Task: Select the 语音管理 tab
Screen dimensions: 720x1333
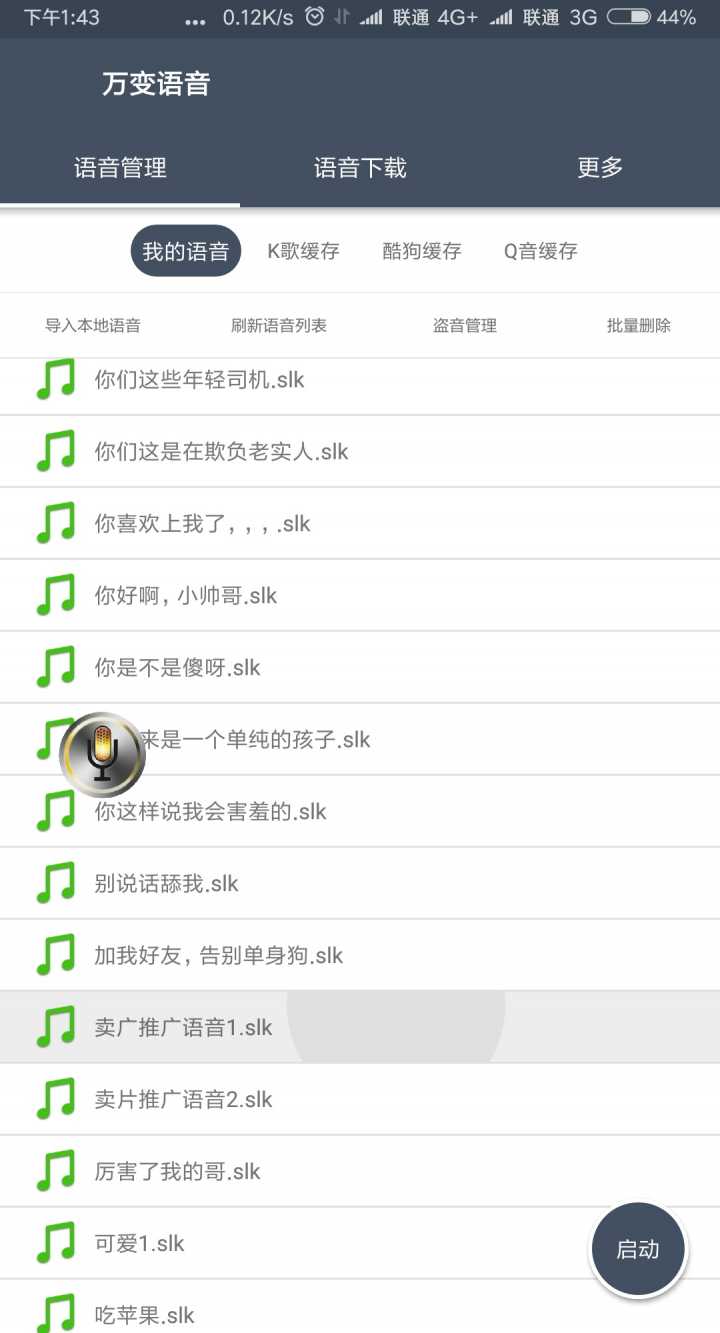Action: [120, 168]
